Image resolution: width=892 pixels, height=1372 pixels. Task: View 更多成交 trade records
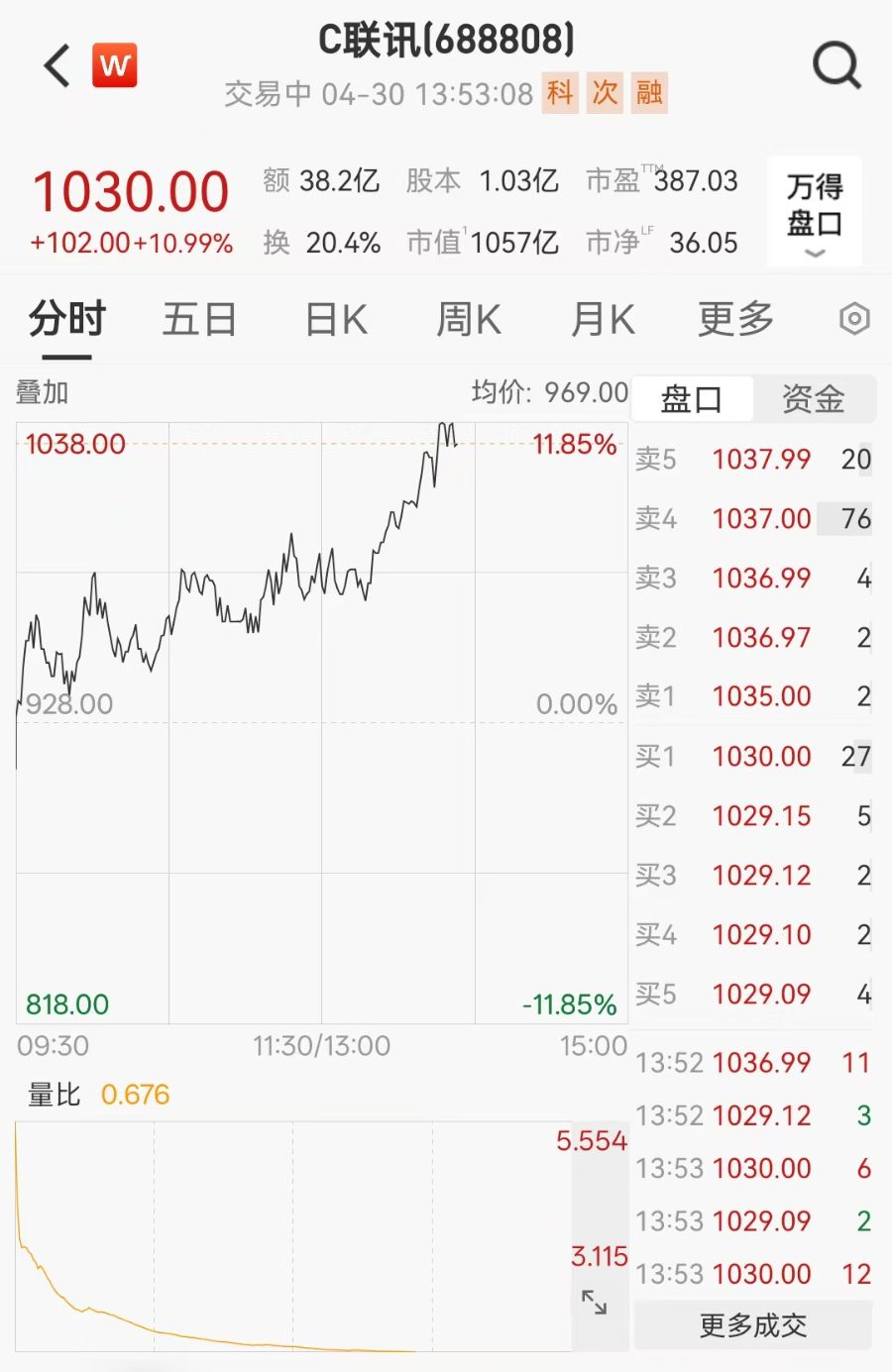pyautogui.click(x=753, y=1325)
